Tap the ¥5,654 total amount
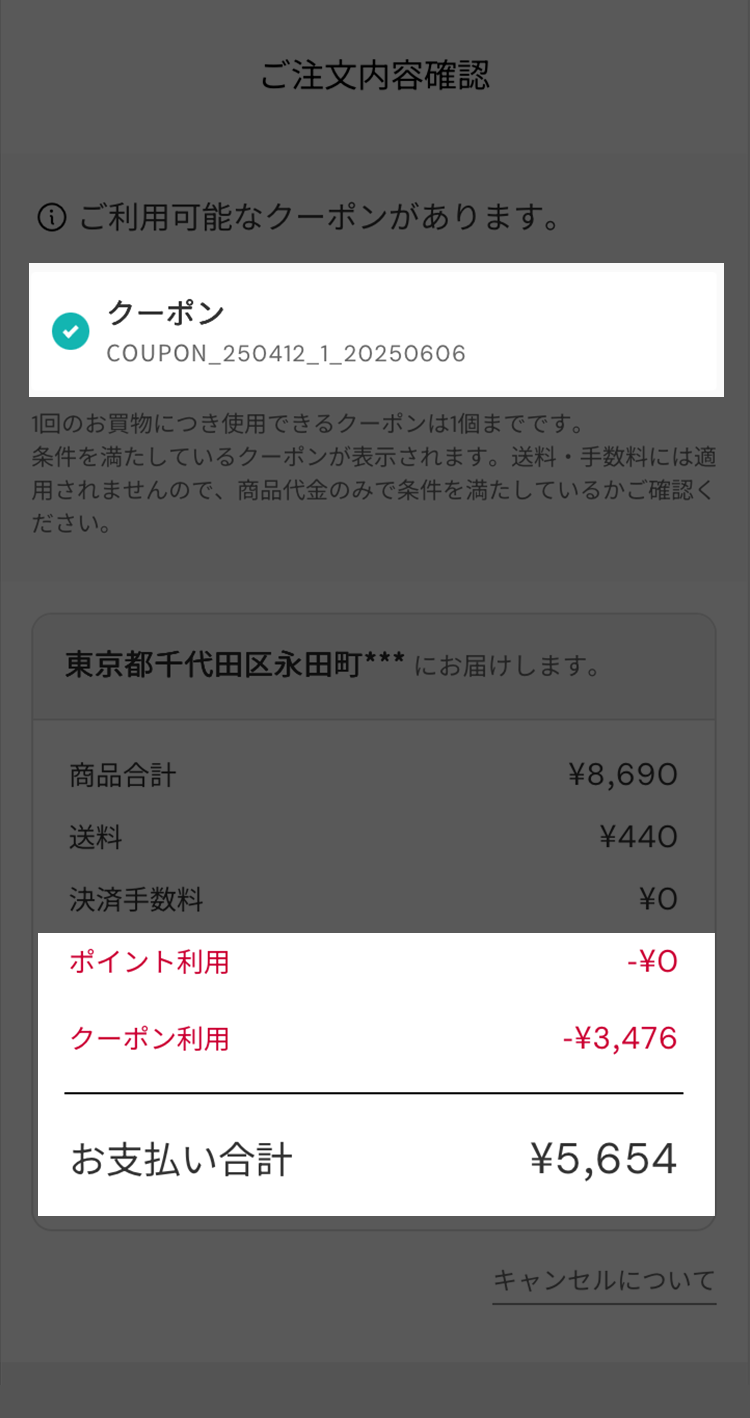 (x=604, y=1158)
